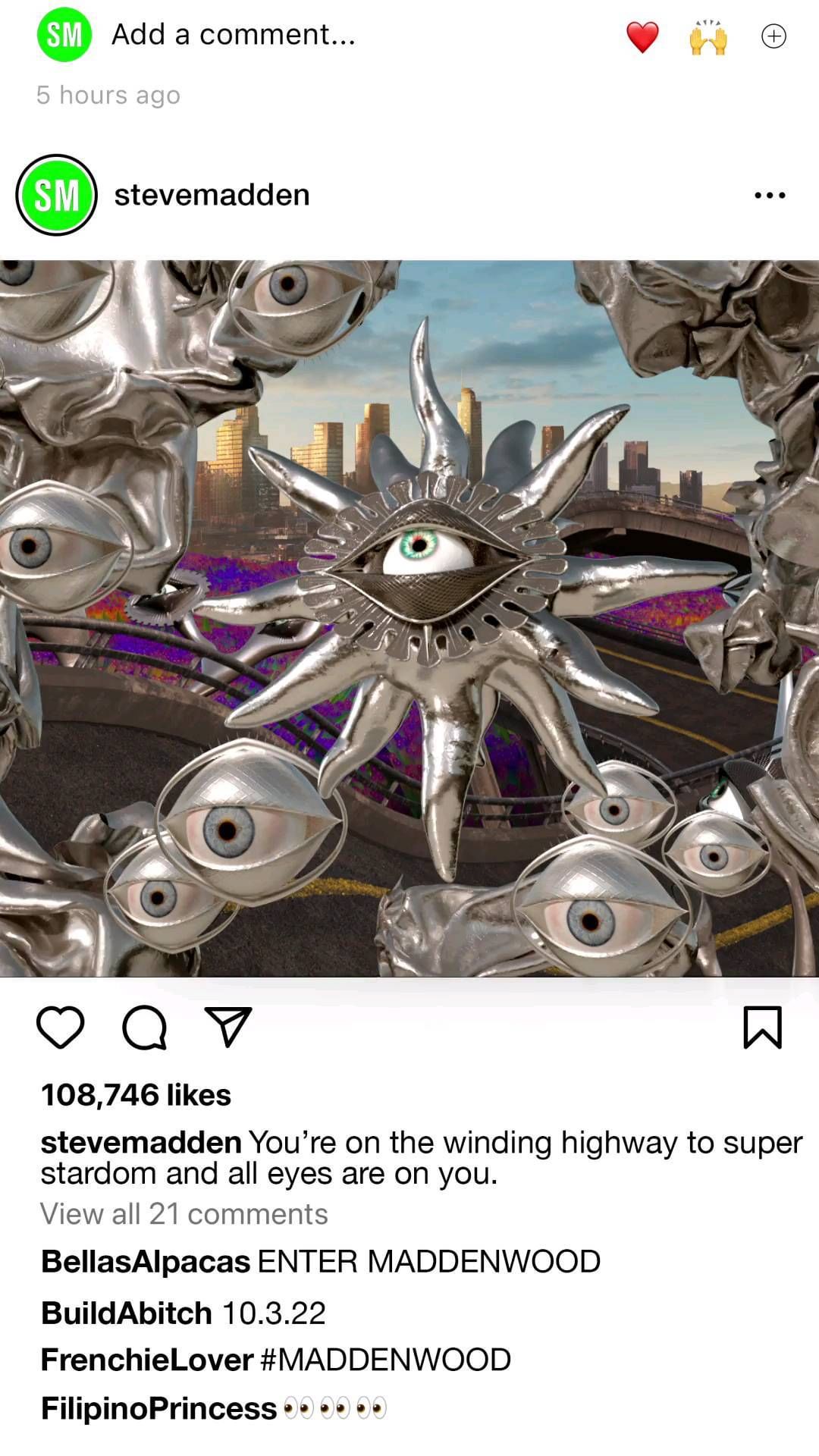Viewport: 819px width, 1456px height.
Task: Share the post via paper plane icon
Action: pyautogui.click(x=228, y=1028)
